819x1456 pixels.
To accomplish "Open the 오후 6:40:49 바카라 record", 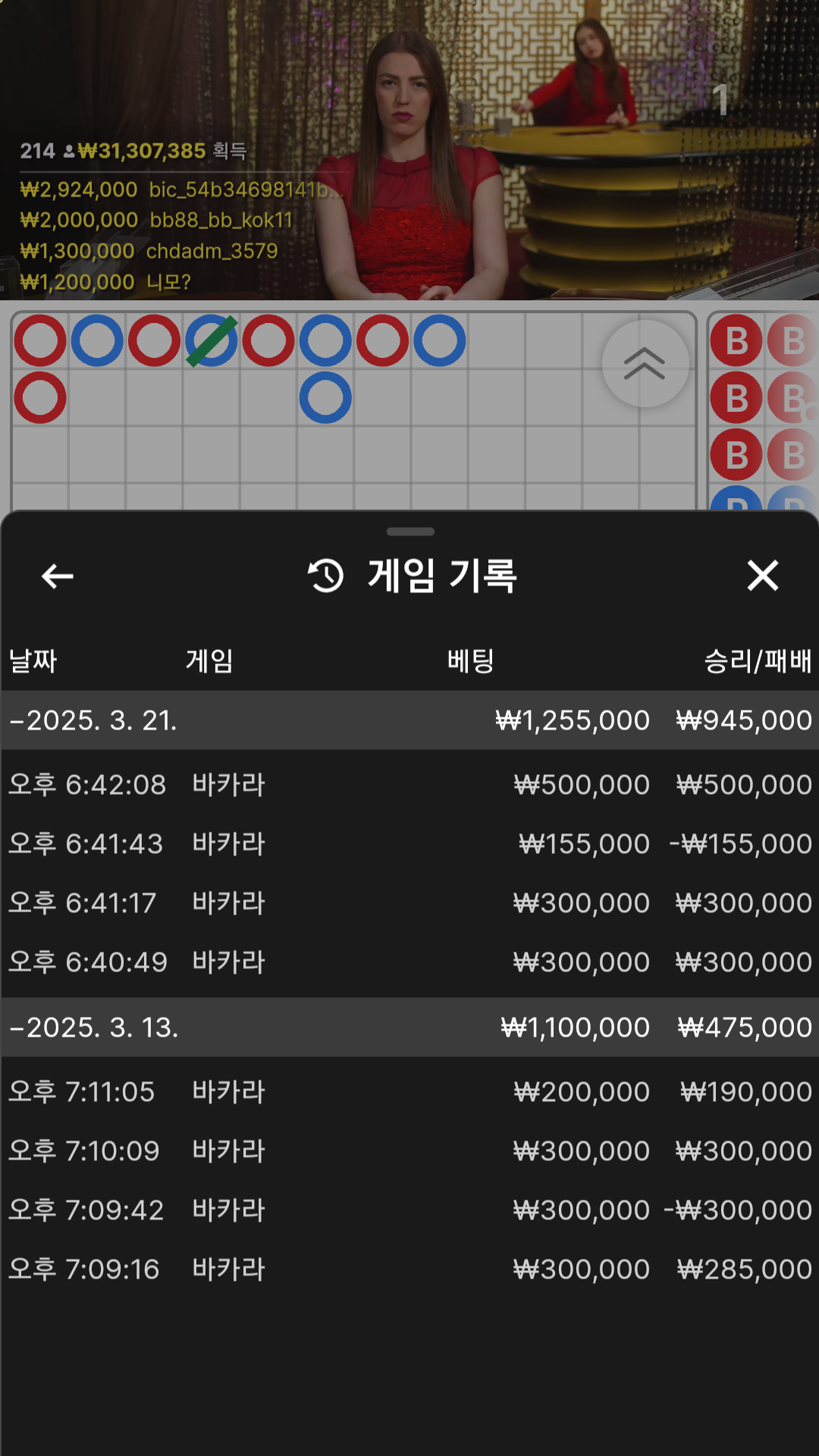I will tap(409, 962).
